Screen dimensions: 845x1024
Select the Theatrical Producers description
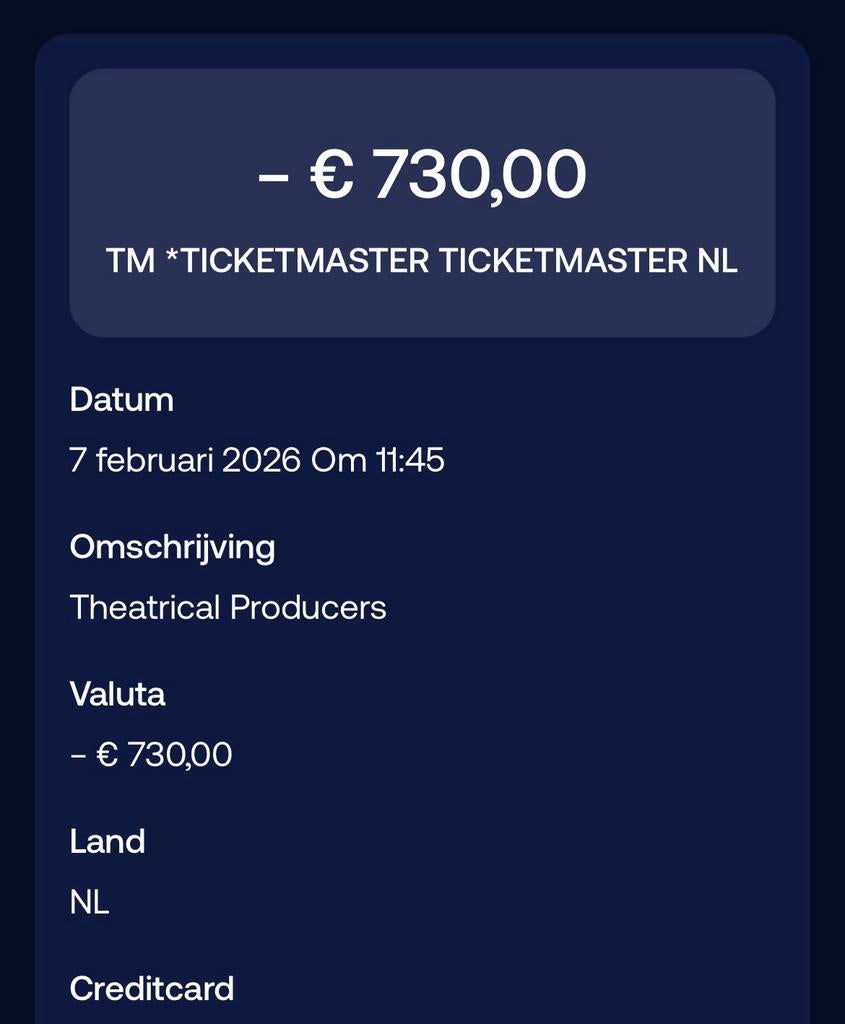coord(227,607)
